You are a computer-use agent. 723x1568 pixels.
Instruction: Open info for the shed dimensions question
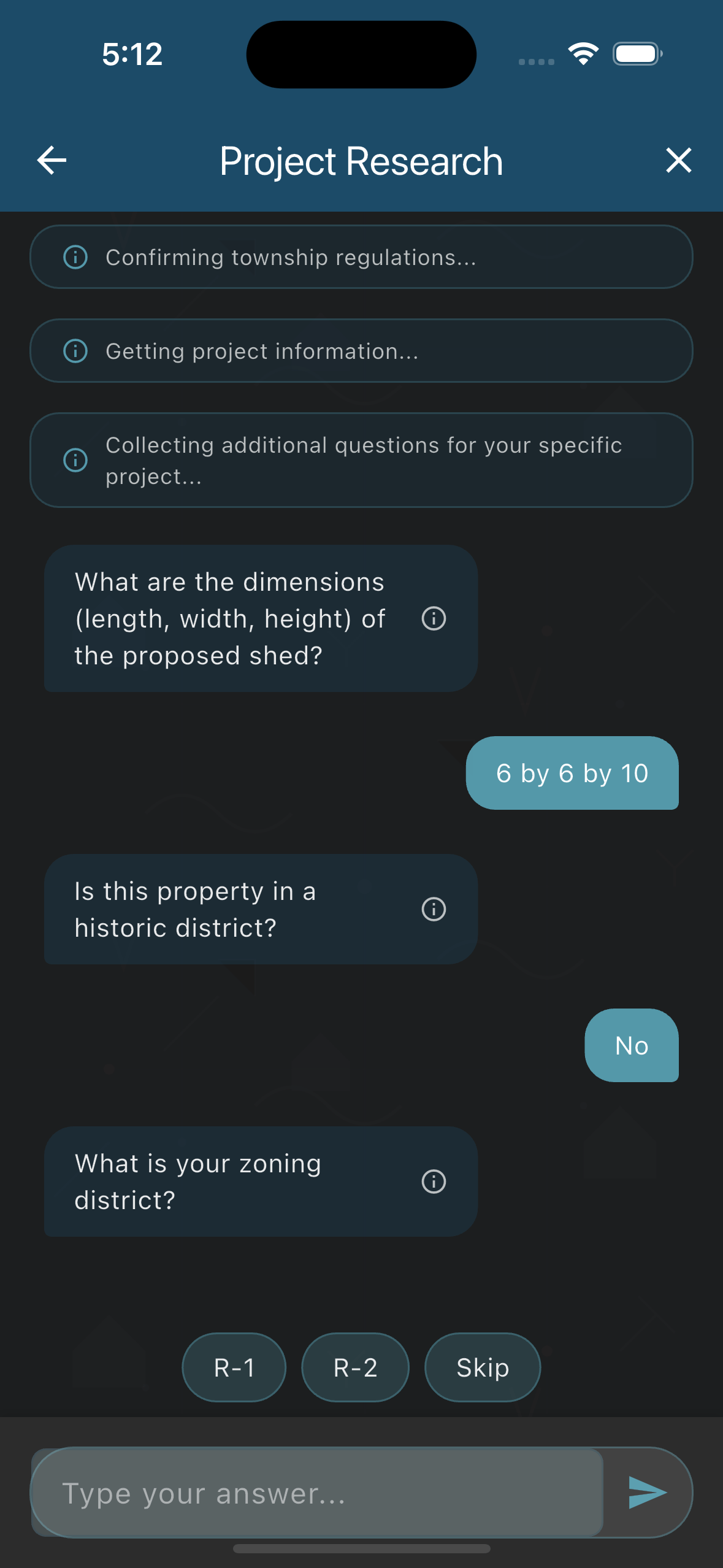pyautogui.click(x=434, y=618)
